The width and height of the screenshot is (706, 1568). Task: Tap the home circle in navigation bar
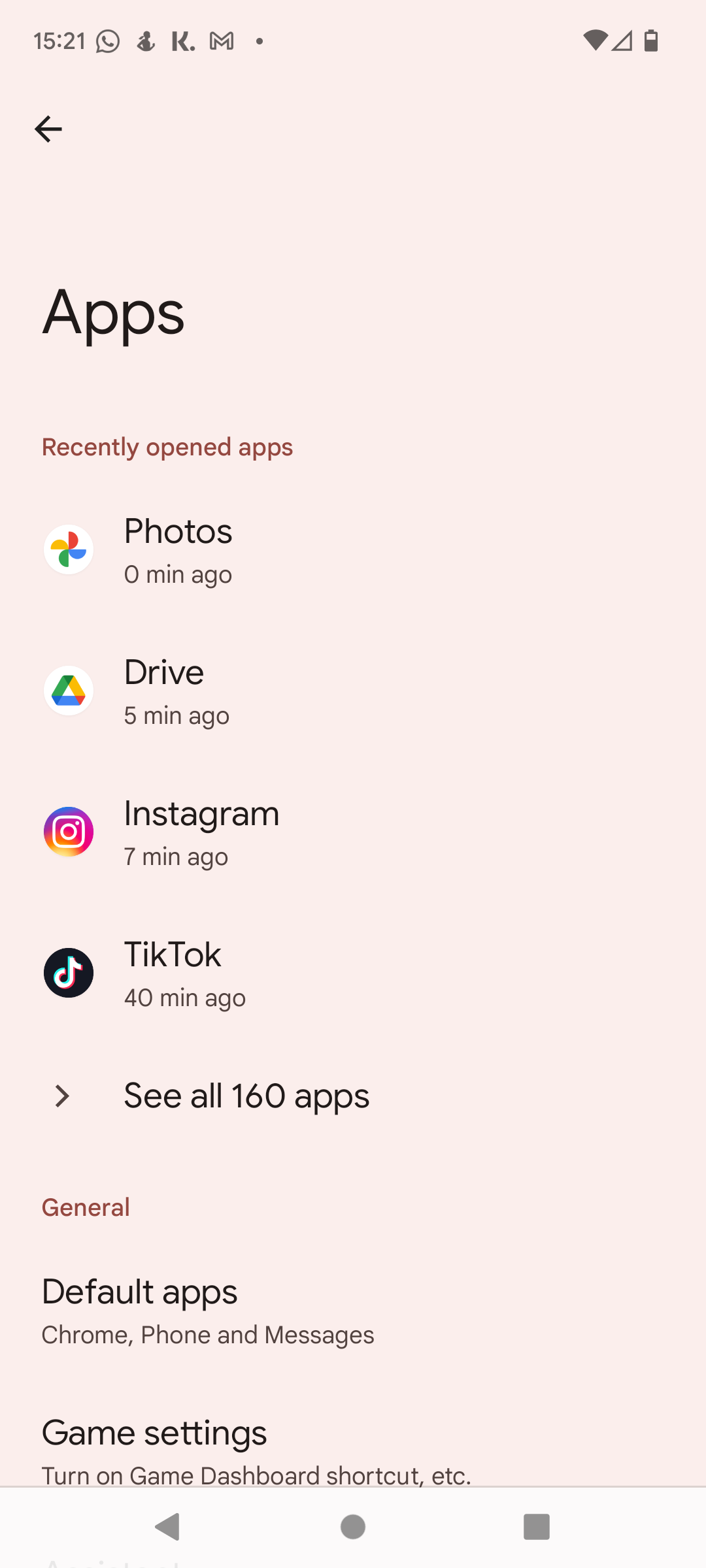(x=353, y=1526)
